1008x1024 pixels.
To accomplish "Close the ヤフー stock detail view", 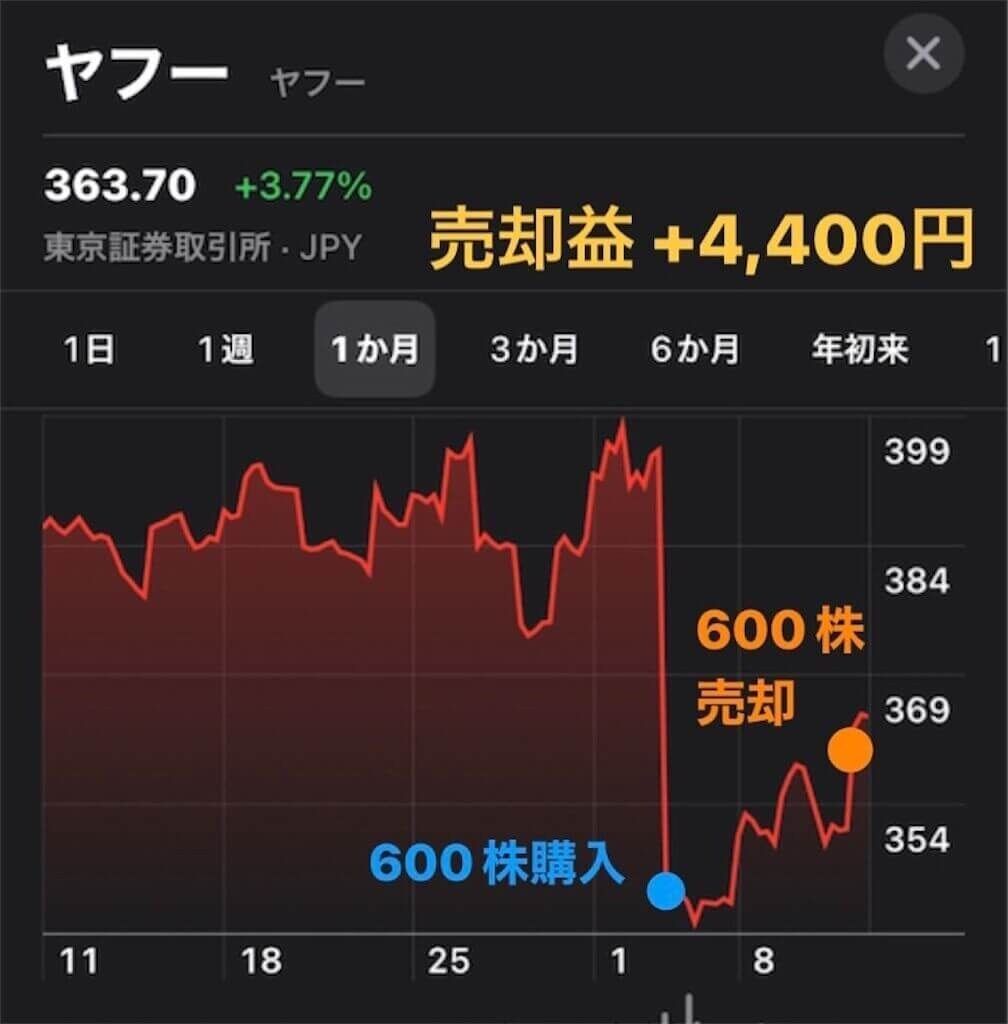I will (x=923, y=54).
